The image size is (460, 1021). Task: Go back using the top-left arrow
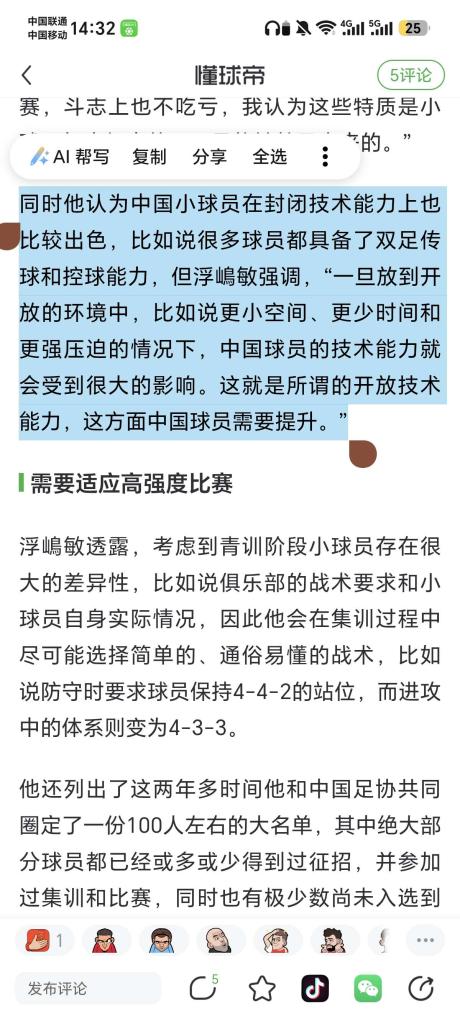(27, 76)
